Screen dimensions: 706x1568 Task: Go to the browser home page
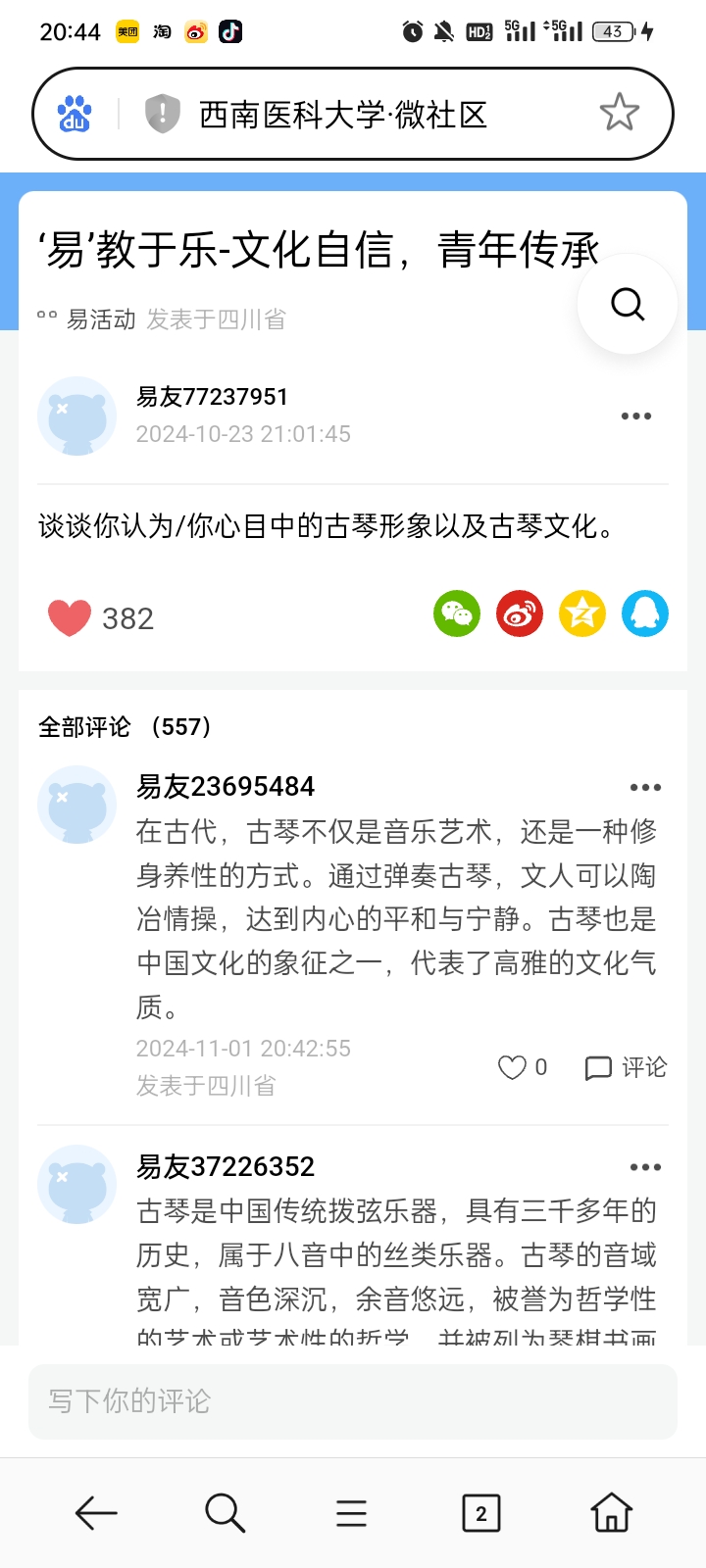coord(611,1513)
